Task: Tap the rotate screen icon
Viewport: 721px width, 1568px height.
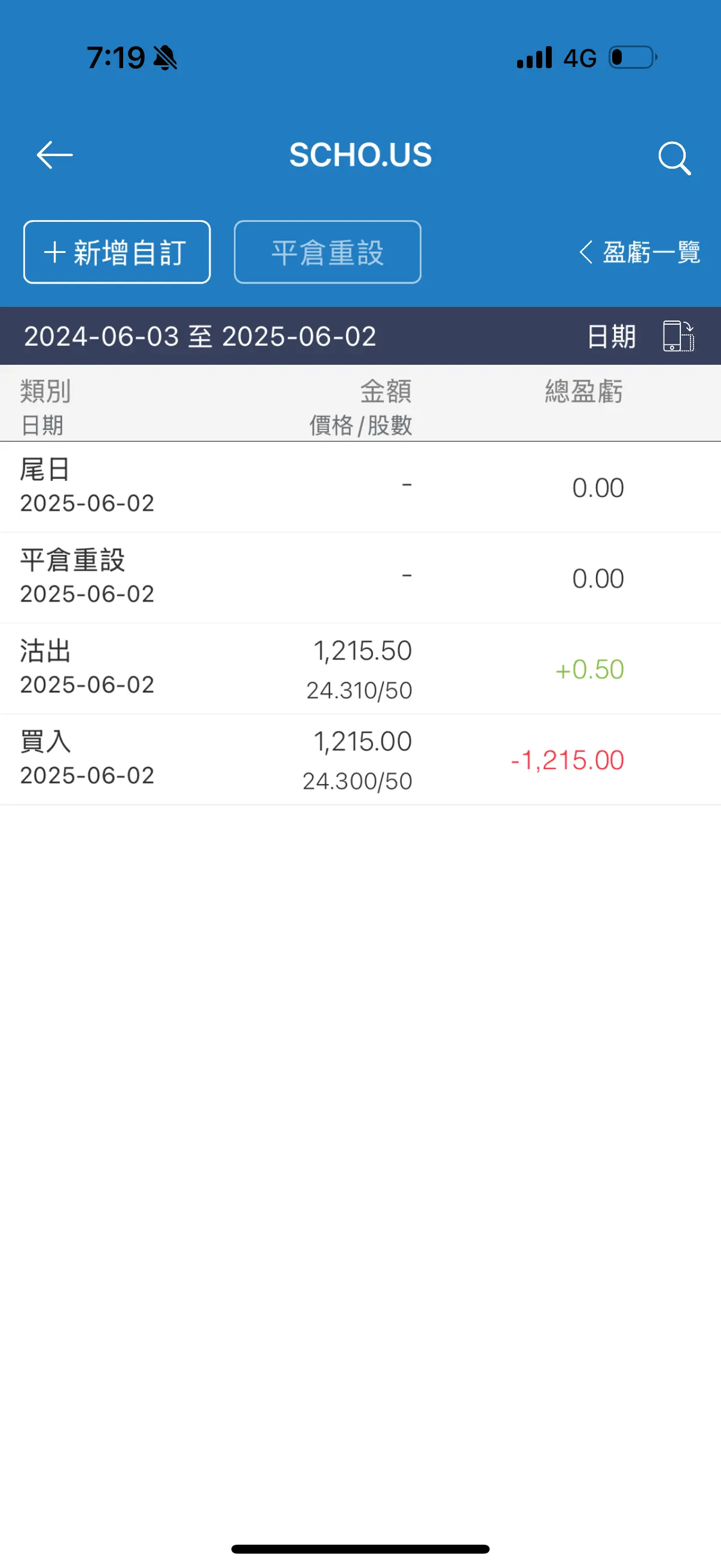Action: pyautogui.click(x=679, y=336)
